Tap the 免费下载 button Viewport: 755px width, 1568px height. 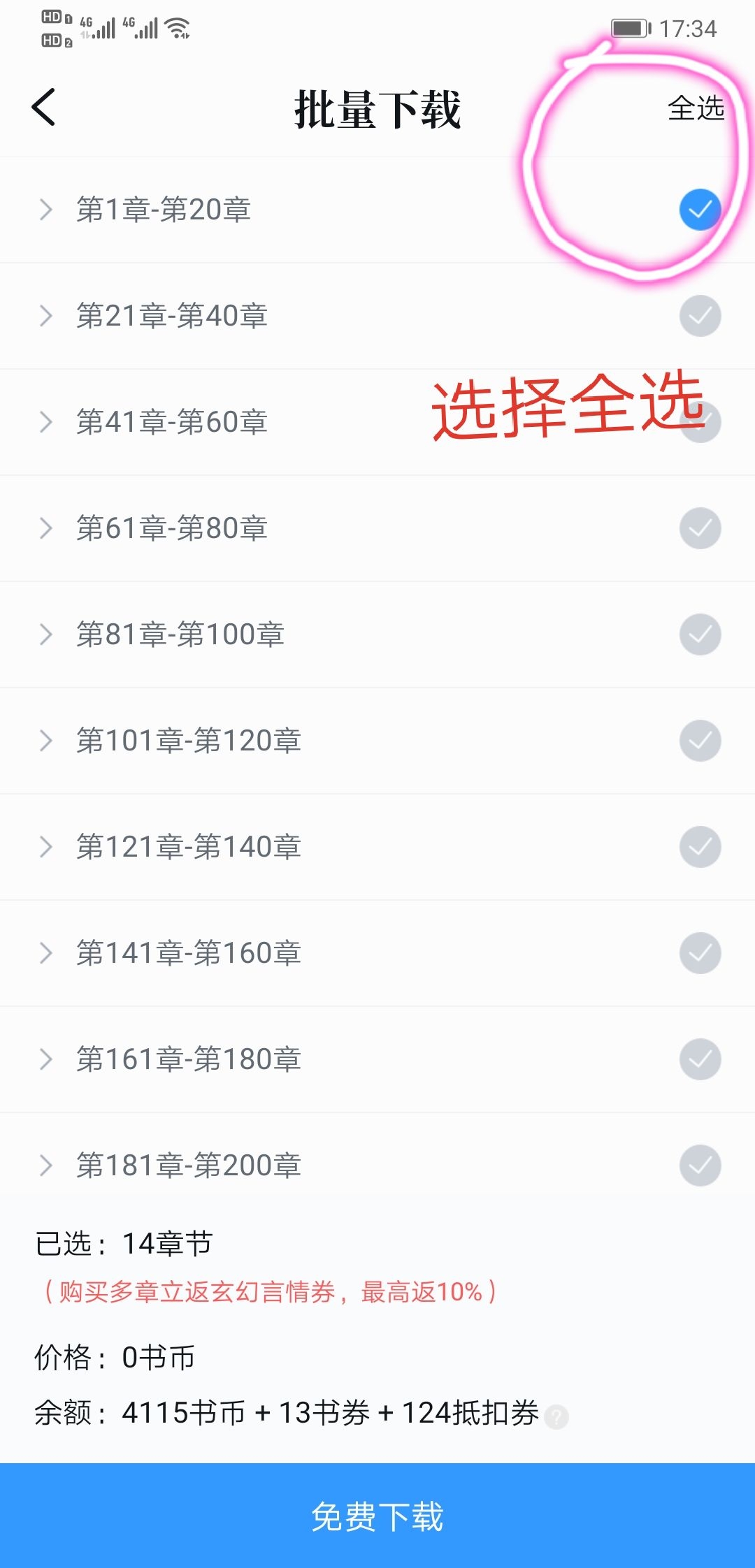(377, 1516)
